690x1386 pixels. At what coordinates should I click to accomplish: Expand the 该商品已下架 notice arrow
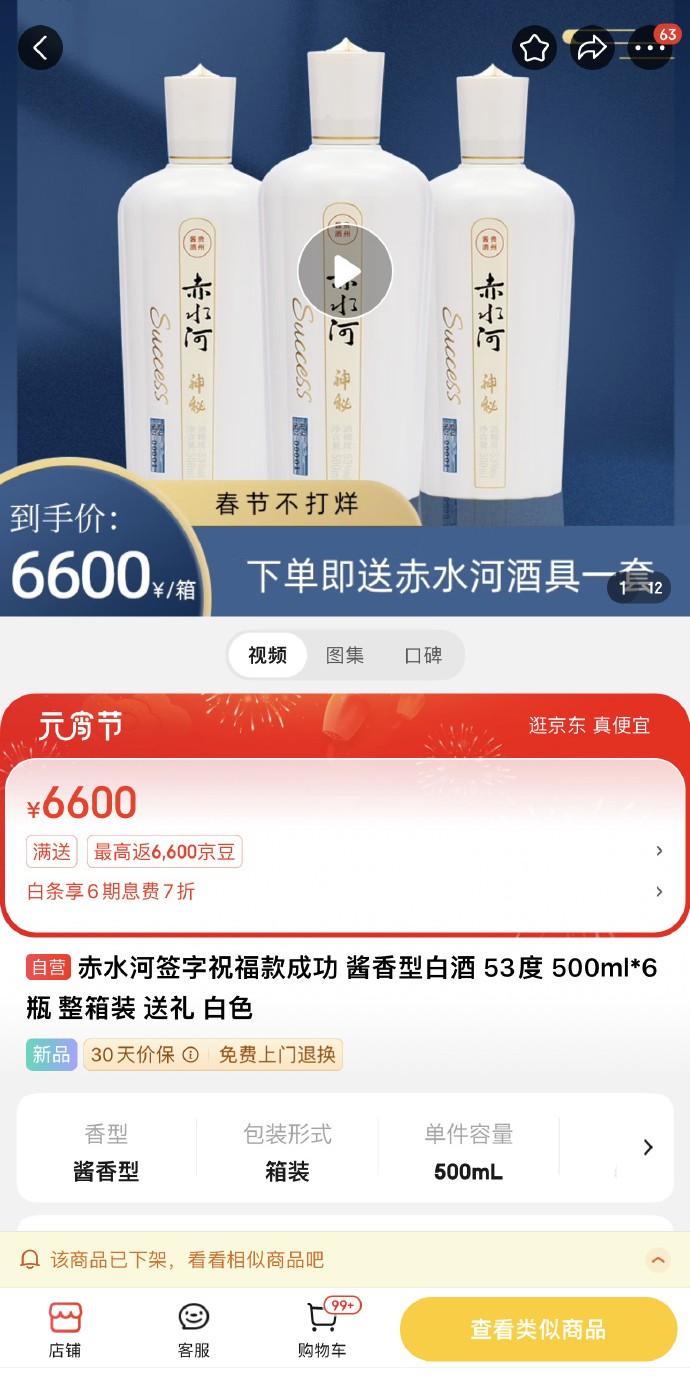click(658, 1260)
